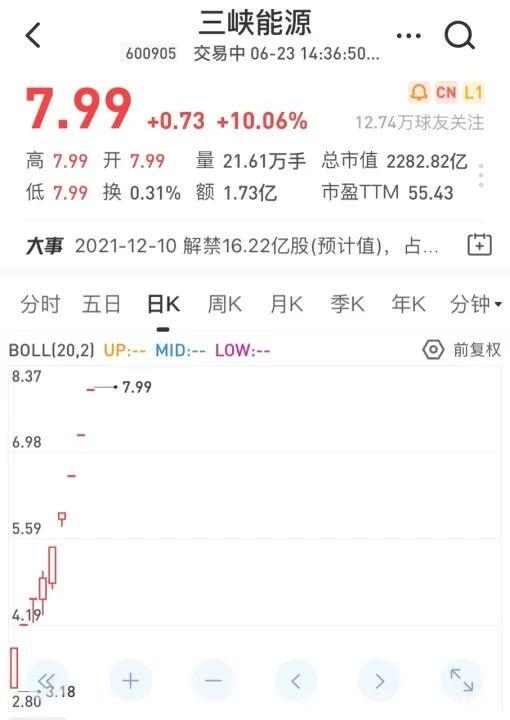Open the calendar add icon beside 大事
This screenshot has height=720, width=510.
[x=479, y=244]
